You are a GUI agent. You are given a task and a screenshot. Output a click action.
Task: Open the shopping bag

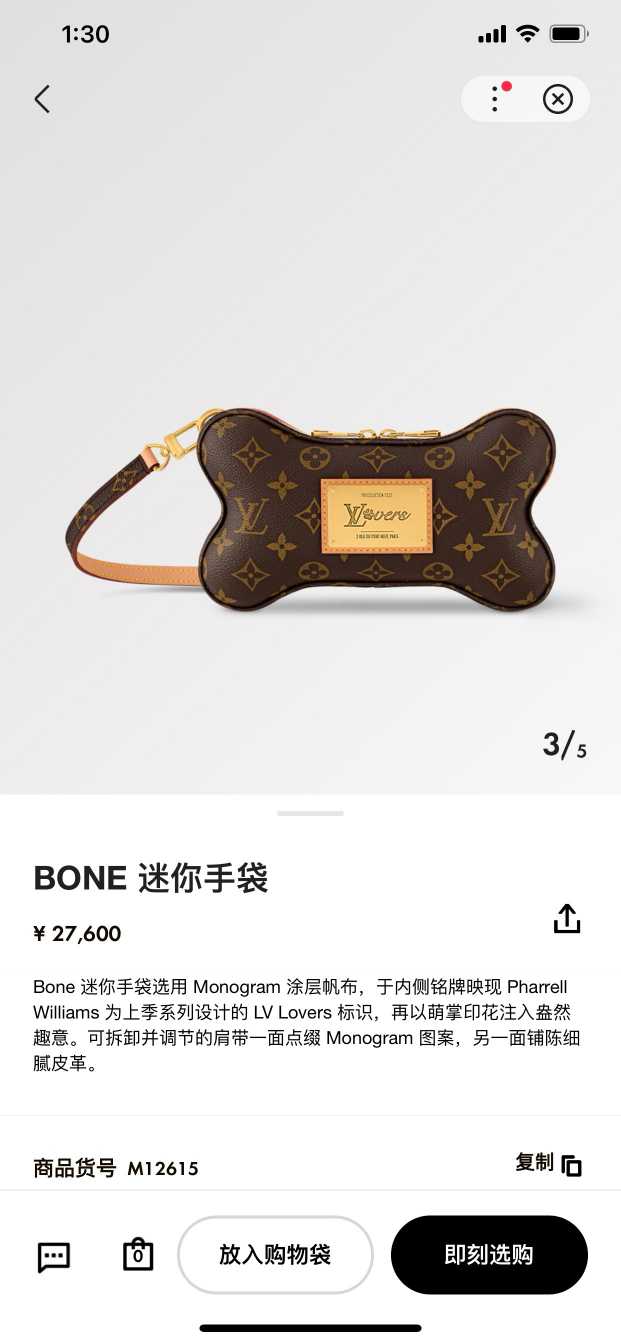point(138,1254)
